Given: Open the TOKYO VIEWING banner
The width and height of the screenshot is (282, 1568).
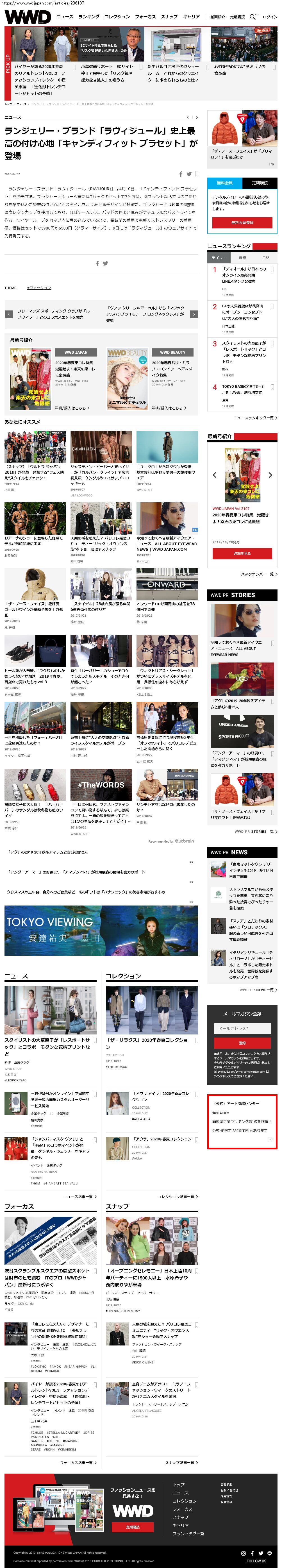Looking at the screenshot, I should tap(101, 929).
